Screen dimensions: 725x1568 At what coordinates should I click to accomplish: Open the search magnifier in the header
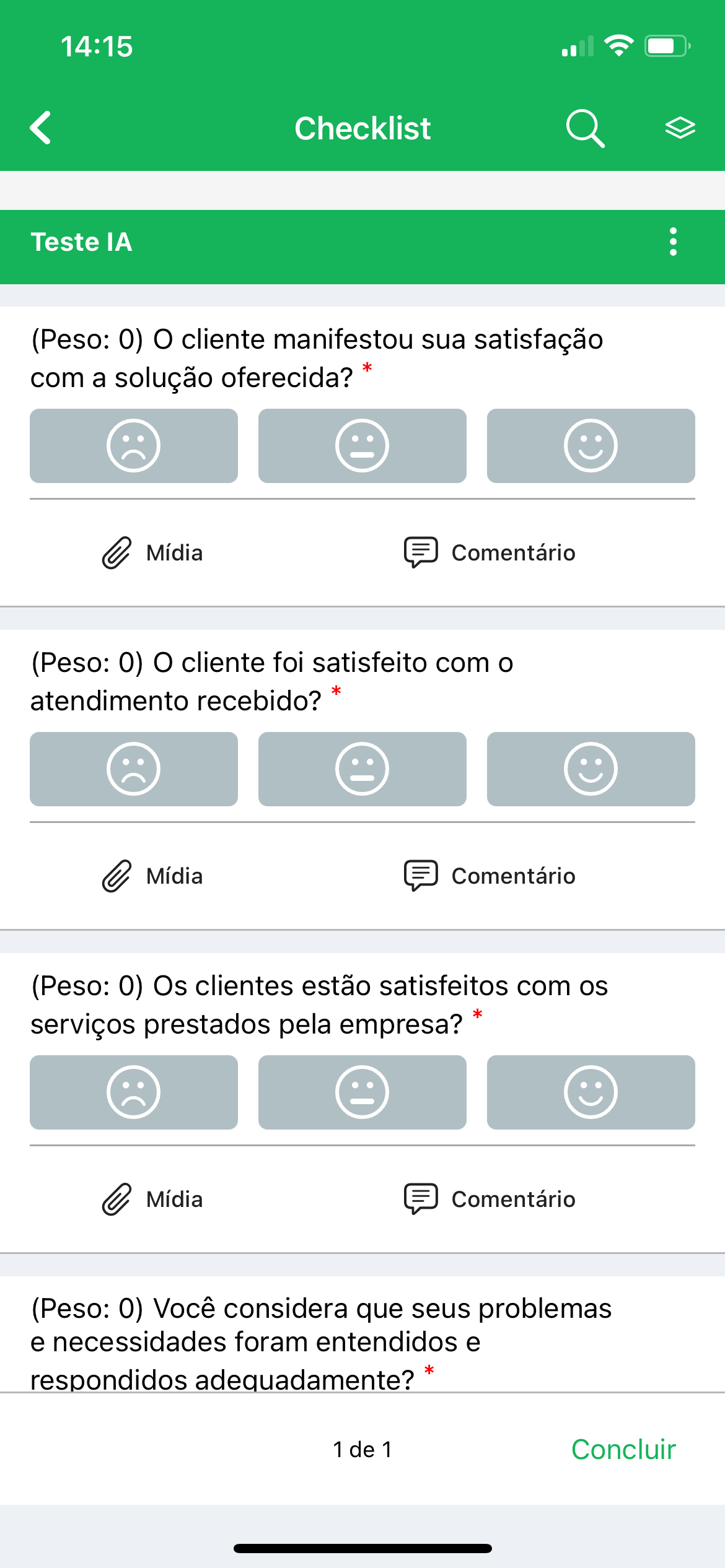tap(585, 128)
